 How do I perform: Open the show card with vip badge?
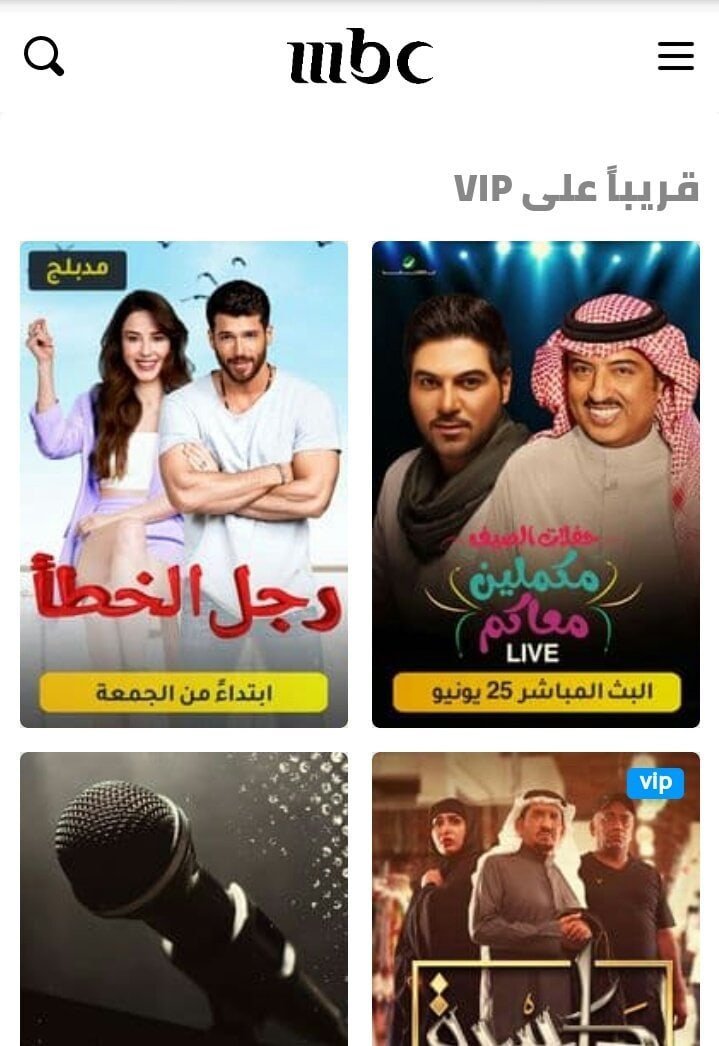(x=536, y=898)
